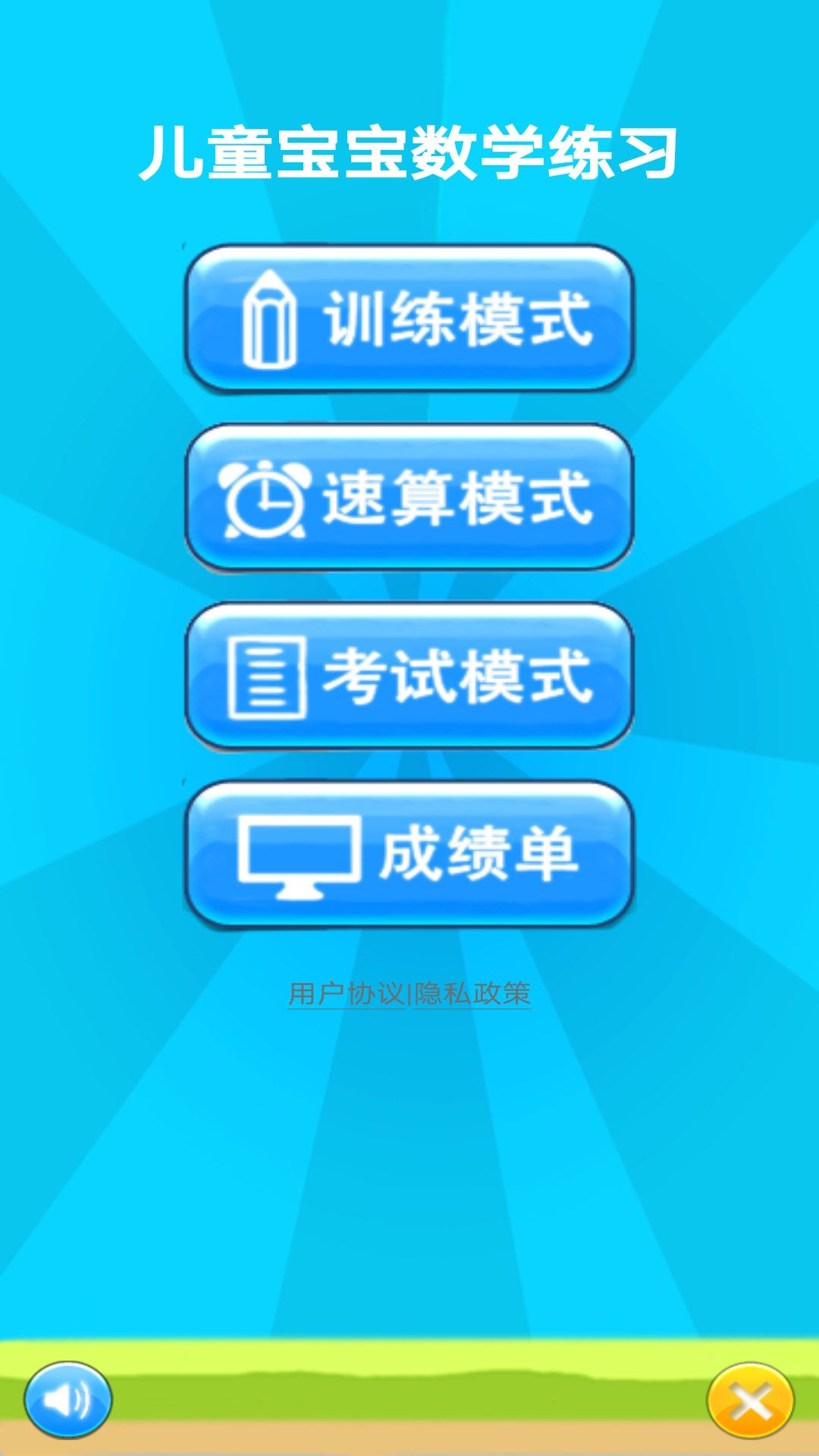Exit with the yellow X button
This screenshot has height=1456, width=819.
click(750, 1400)
